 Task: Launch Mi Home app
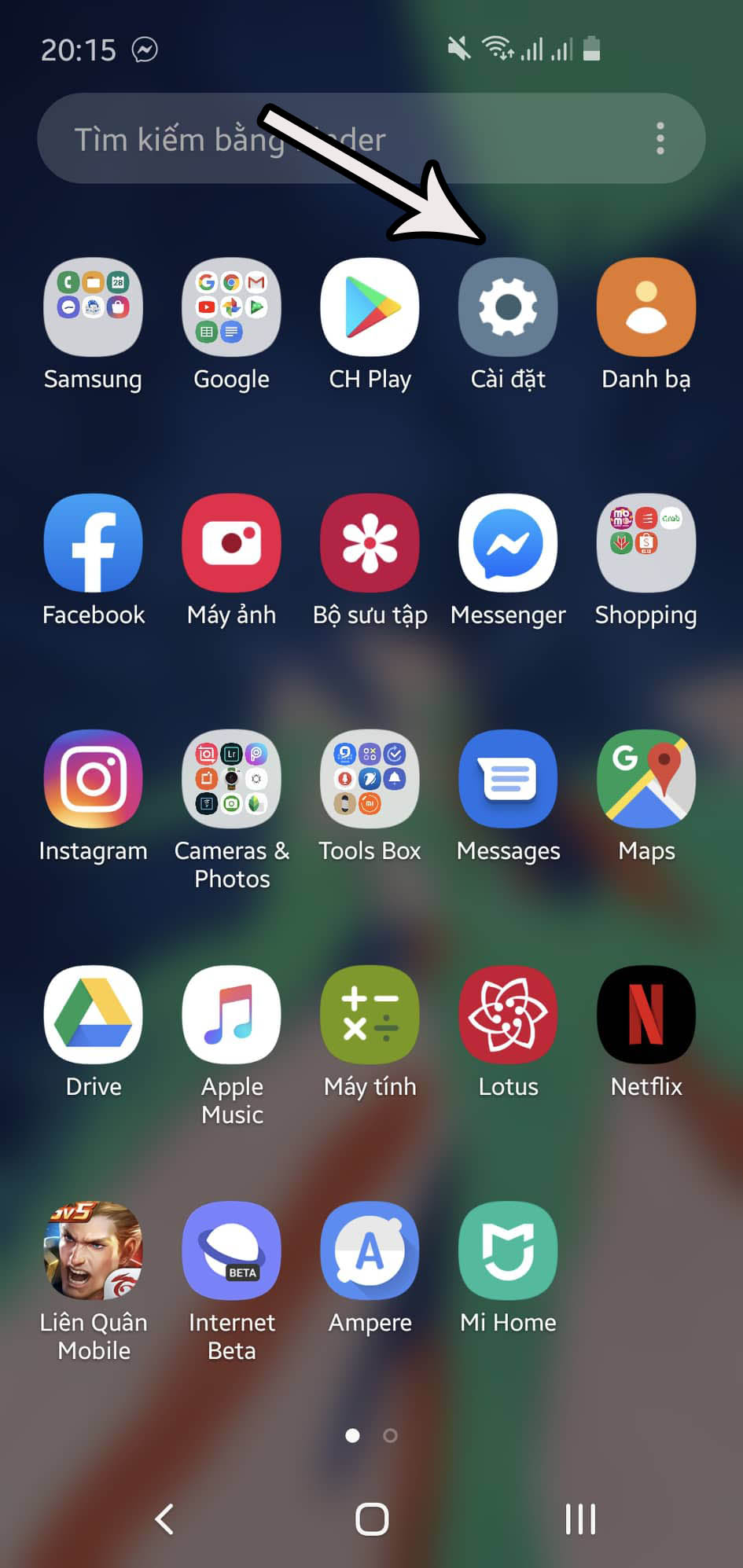508,1250
